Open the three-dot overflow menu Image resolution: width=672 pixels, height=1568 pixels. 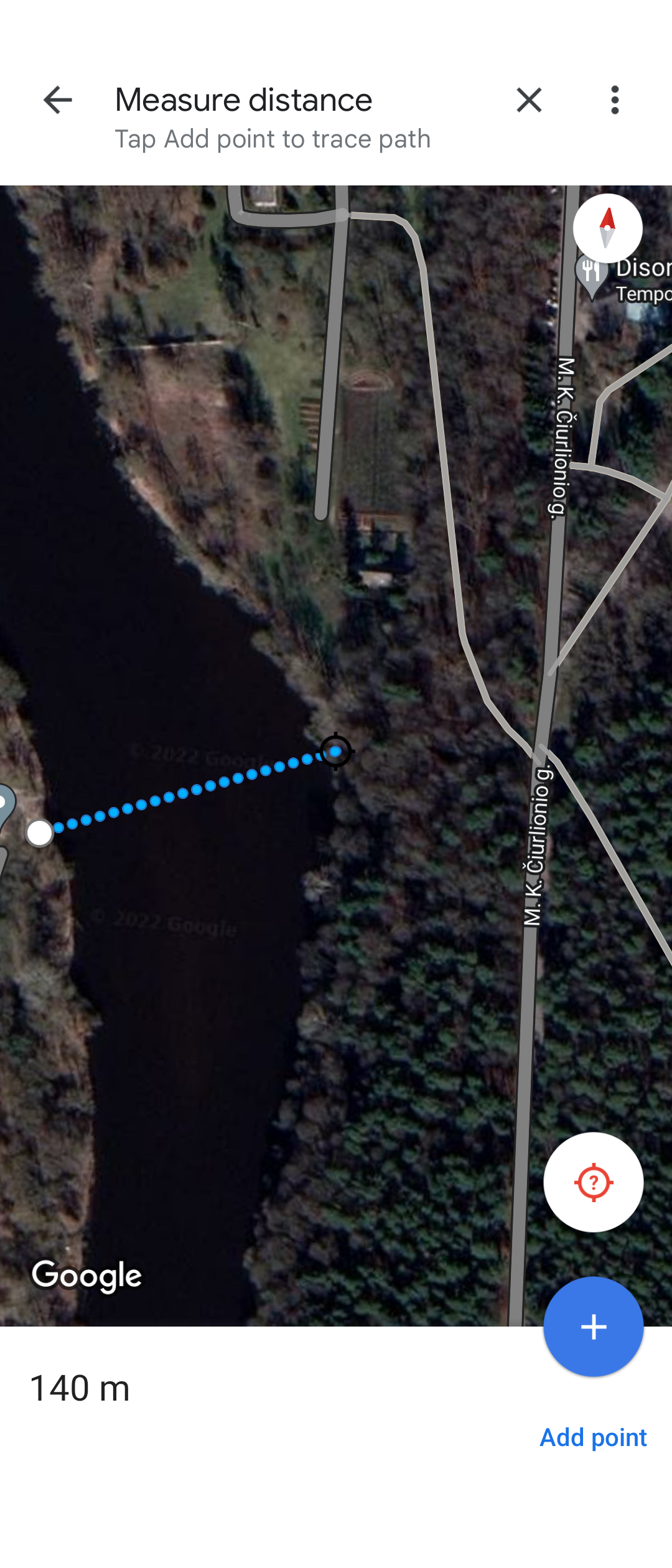point(615,100)
